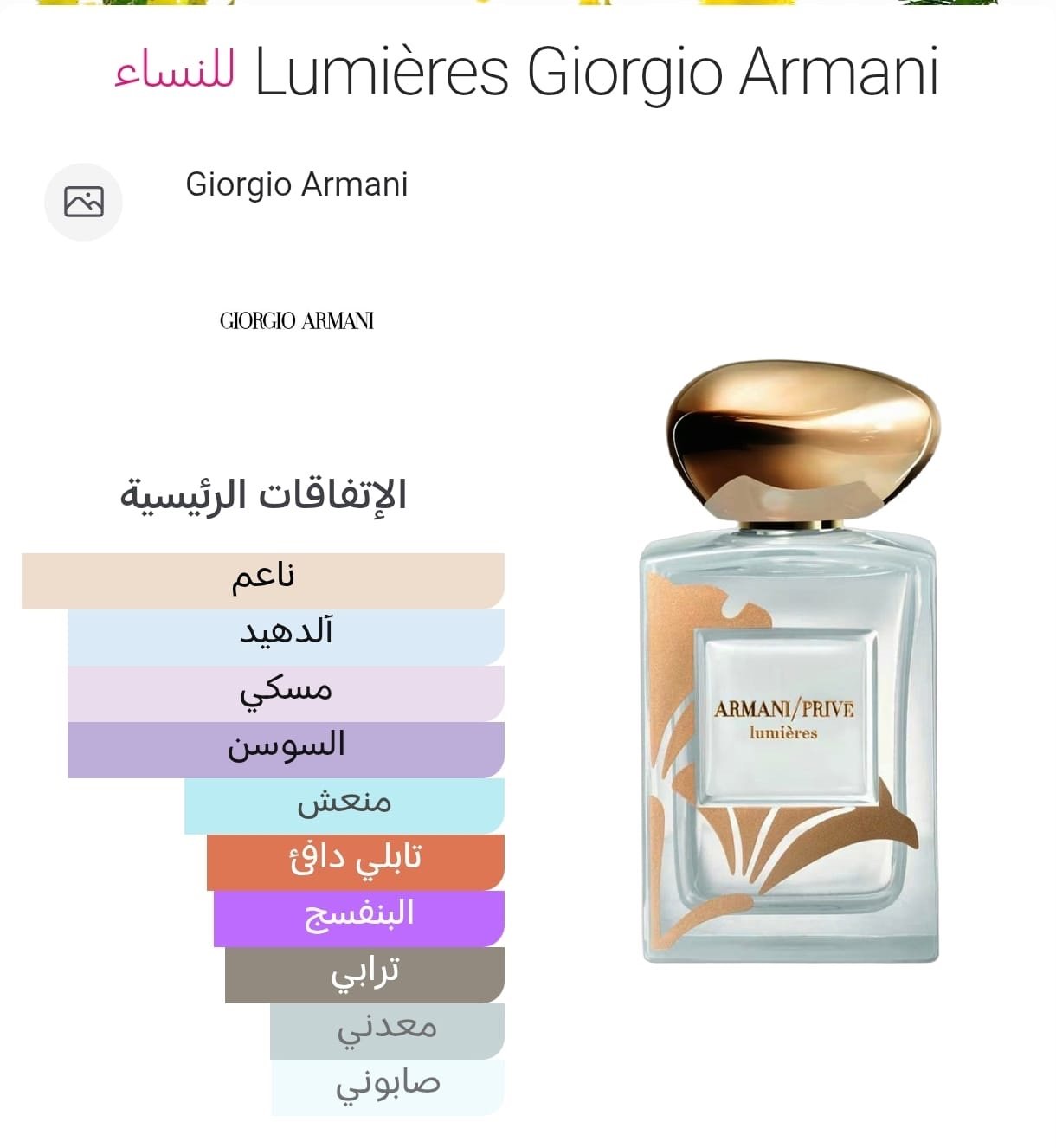
Task: Enlarge the Armani Privé Lumières bottle photo
Action: pos(789,662)
